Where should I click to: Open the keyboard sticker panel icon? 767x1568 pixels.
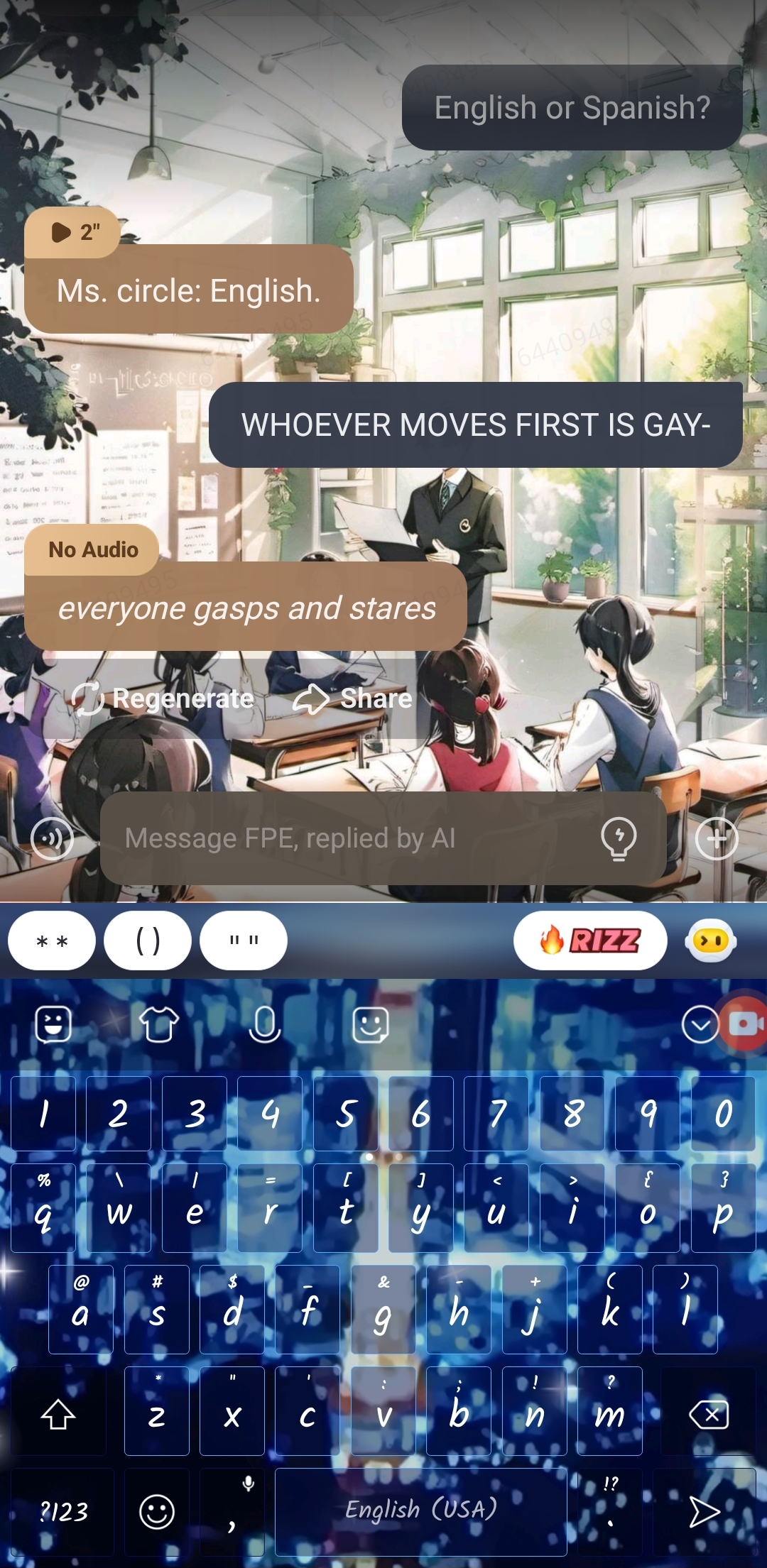(370, 1024)
